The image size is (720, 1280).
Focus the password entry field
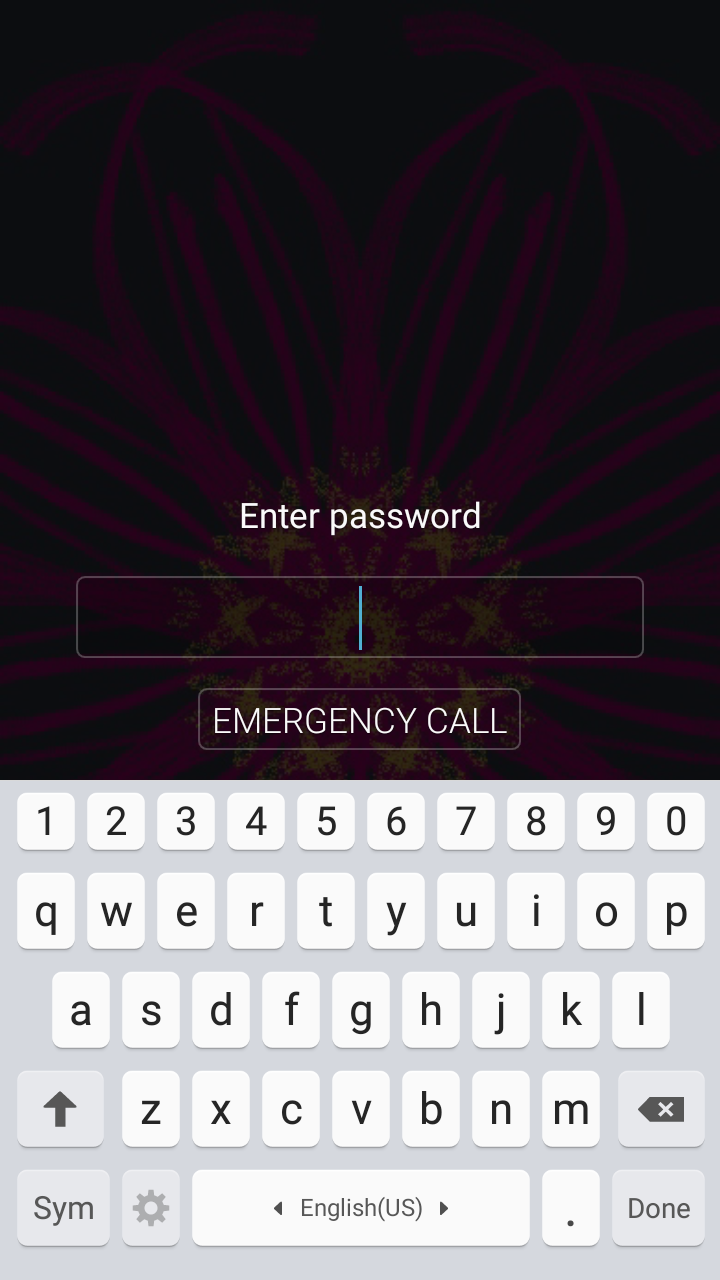pos(360,617)
